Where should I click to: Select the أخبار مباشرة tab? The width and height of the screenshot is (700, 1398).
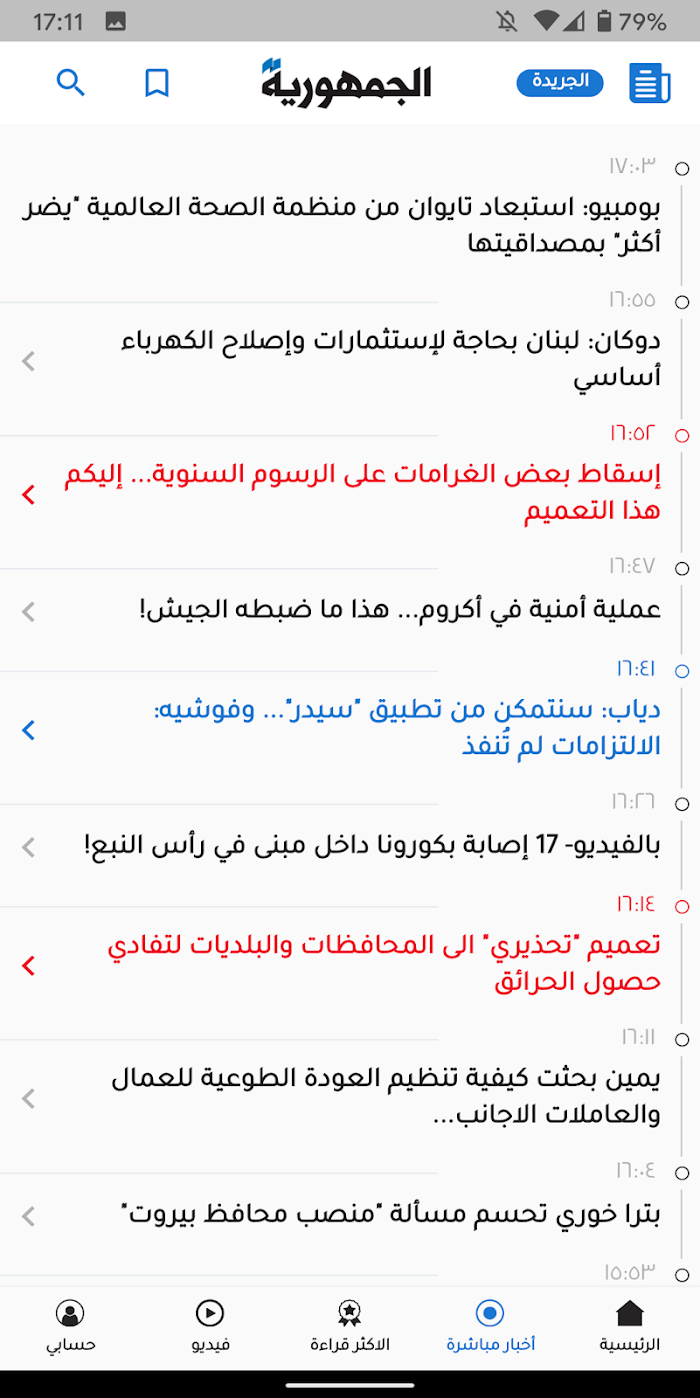[x=490, y=1326]
